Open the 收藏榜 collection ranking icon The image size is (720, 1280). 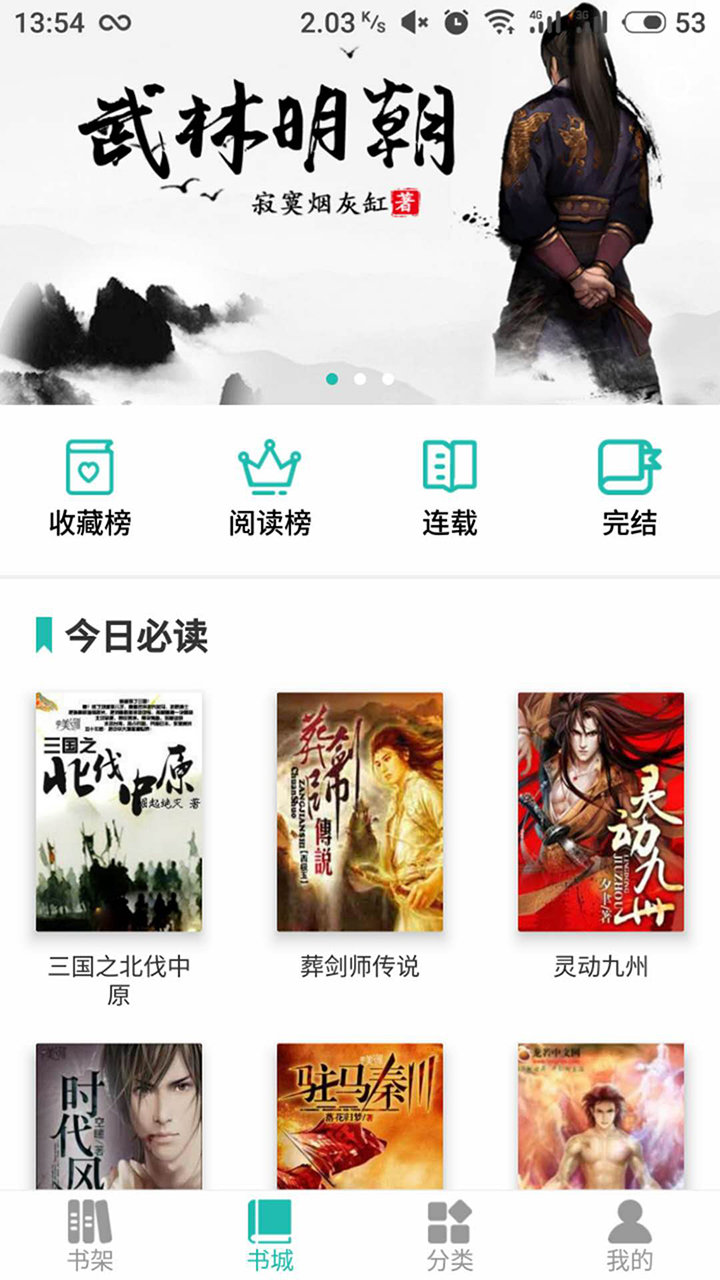pos(88,465)
